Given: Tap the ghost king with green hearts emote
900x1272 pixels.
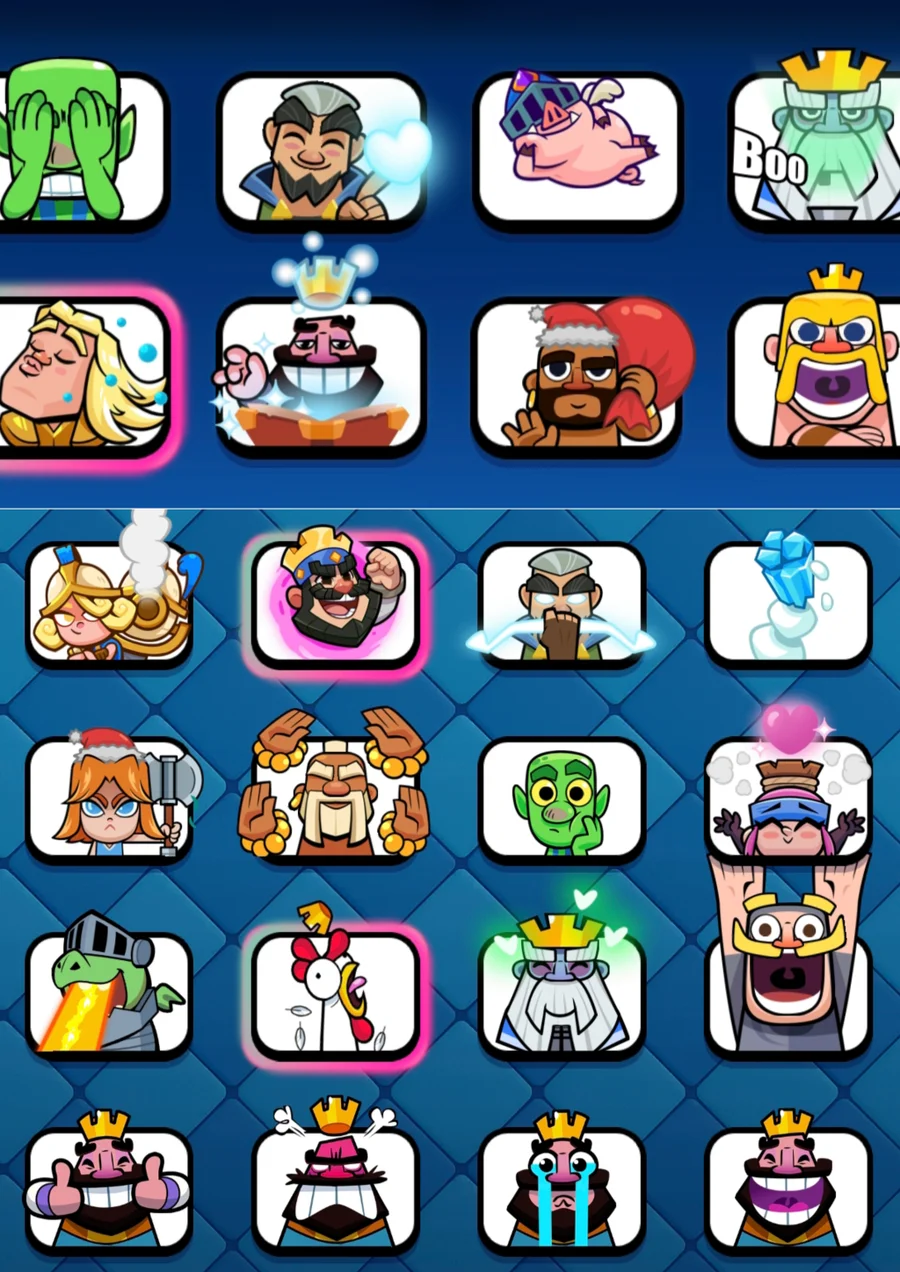Looking at the screenshot, I should coord(561,995).
